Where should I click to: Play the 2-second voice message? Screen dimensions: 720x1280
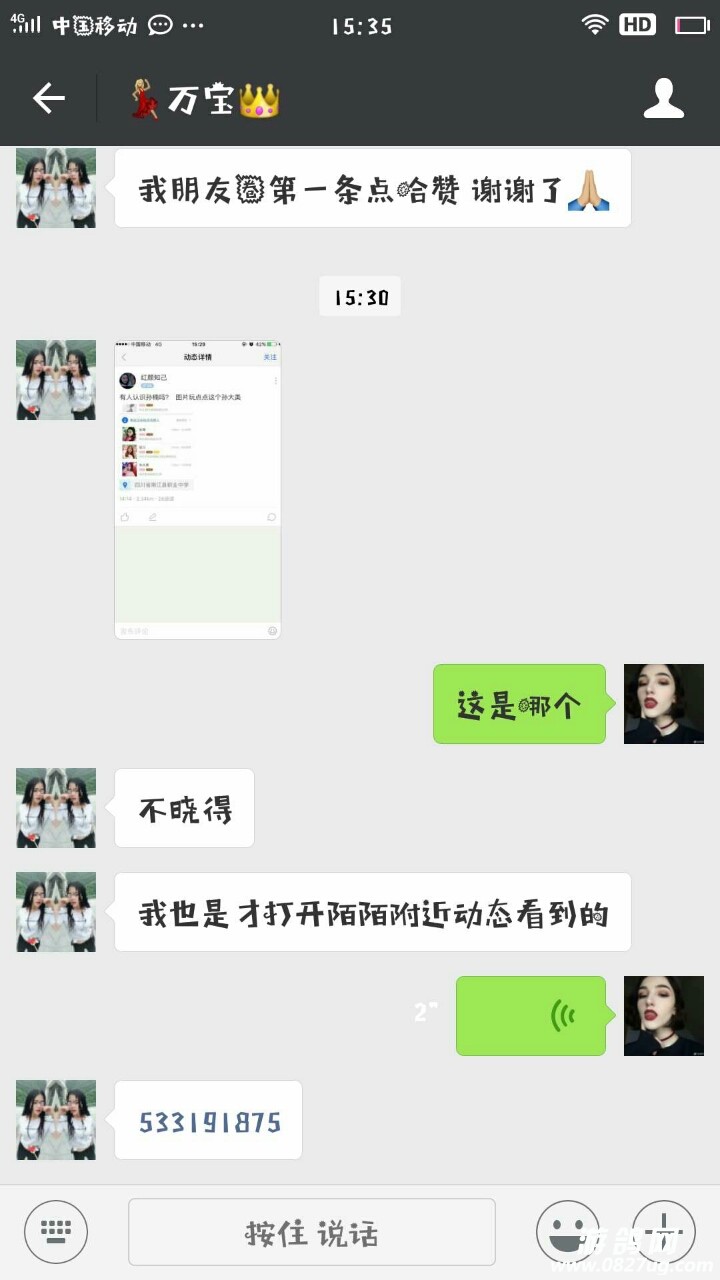tap(531, 1016)
